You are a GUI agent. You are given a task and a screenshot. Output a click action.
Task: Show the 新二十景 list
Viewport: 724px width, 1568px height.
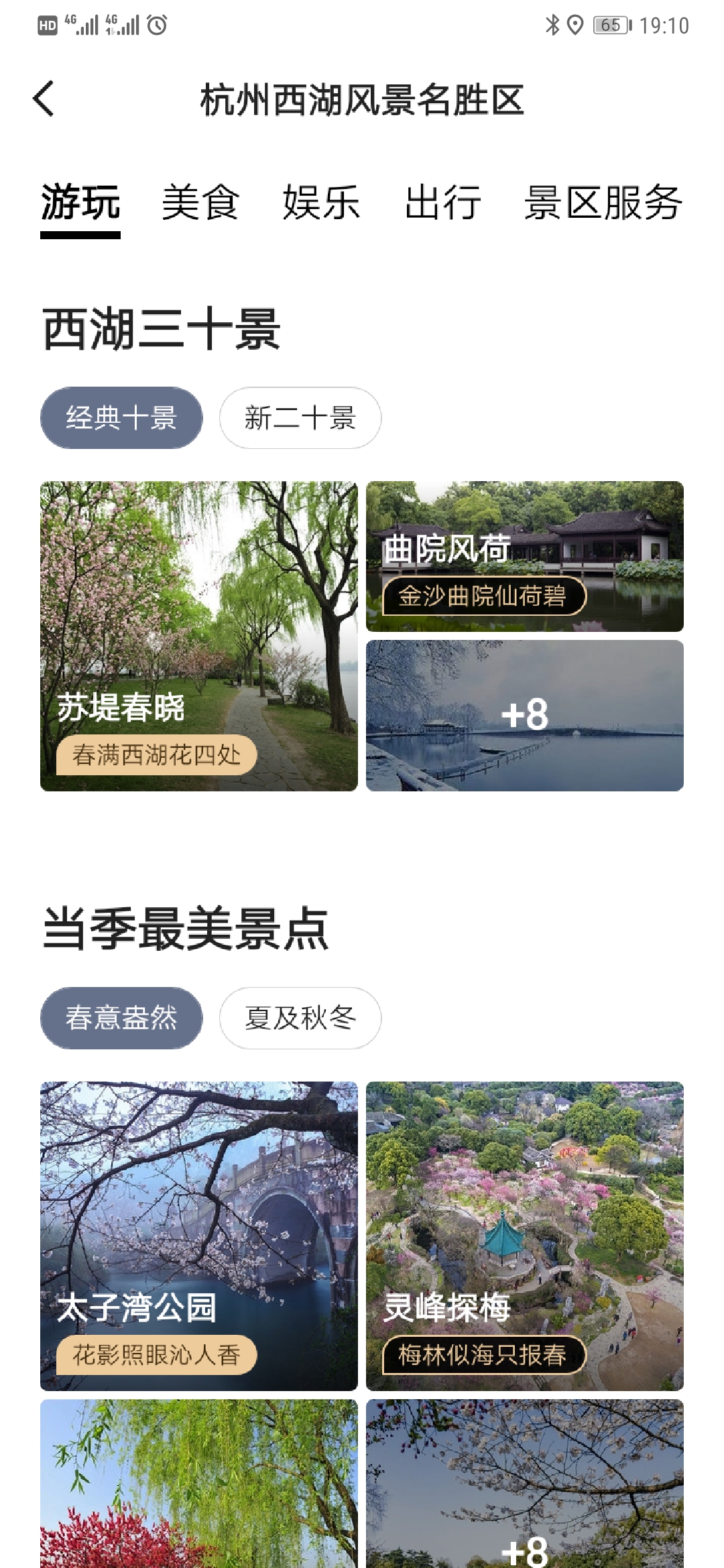pos(300,417)
